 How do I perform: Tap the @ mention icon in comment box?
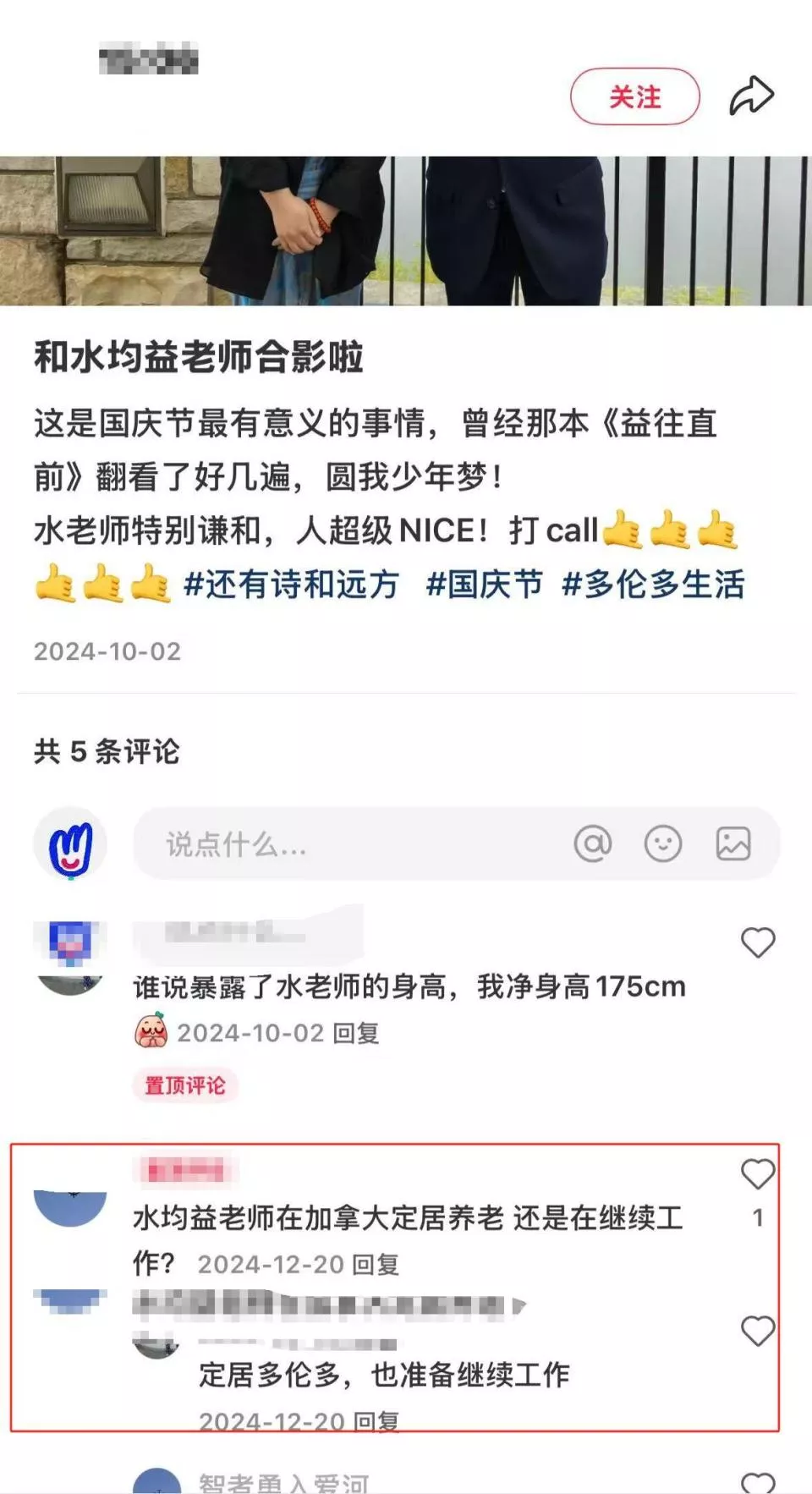(592, 843)
